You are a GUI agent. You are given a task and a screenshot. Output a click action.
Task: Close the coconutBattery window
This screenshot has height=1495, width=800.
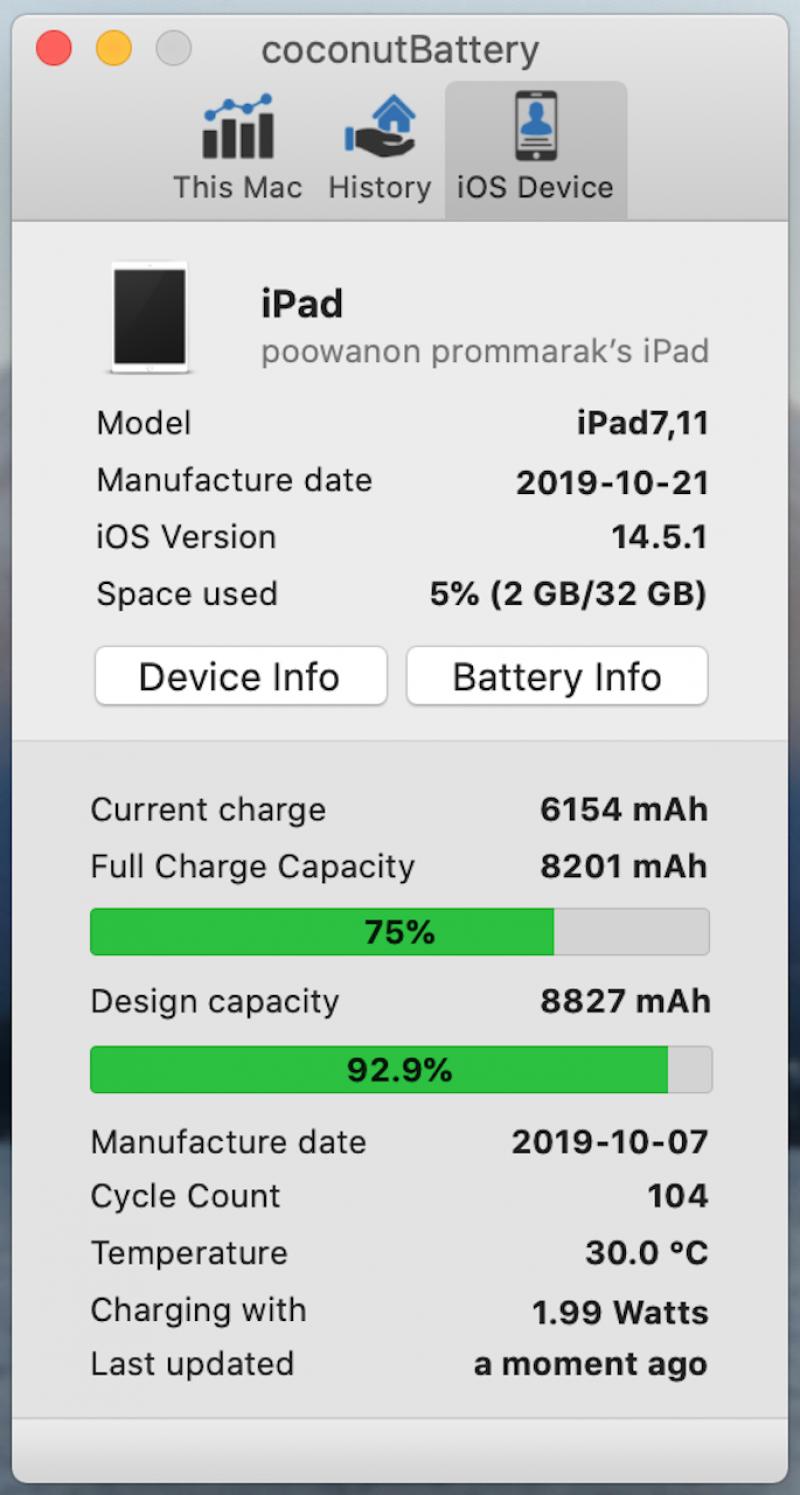coord(53,48)
